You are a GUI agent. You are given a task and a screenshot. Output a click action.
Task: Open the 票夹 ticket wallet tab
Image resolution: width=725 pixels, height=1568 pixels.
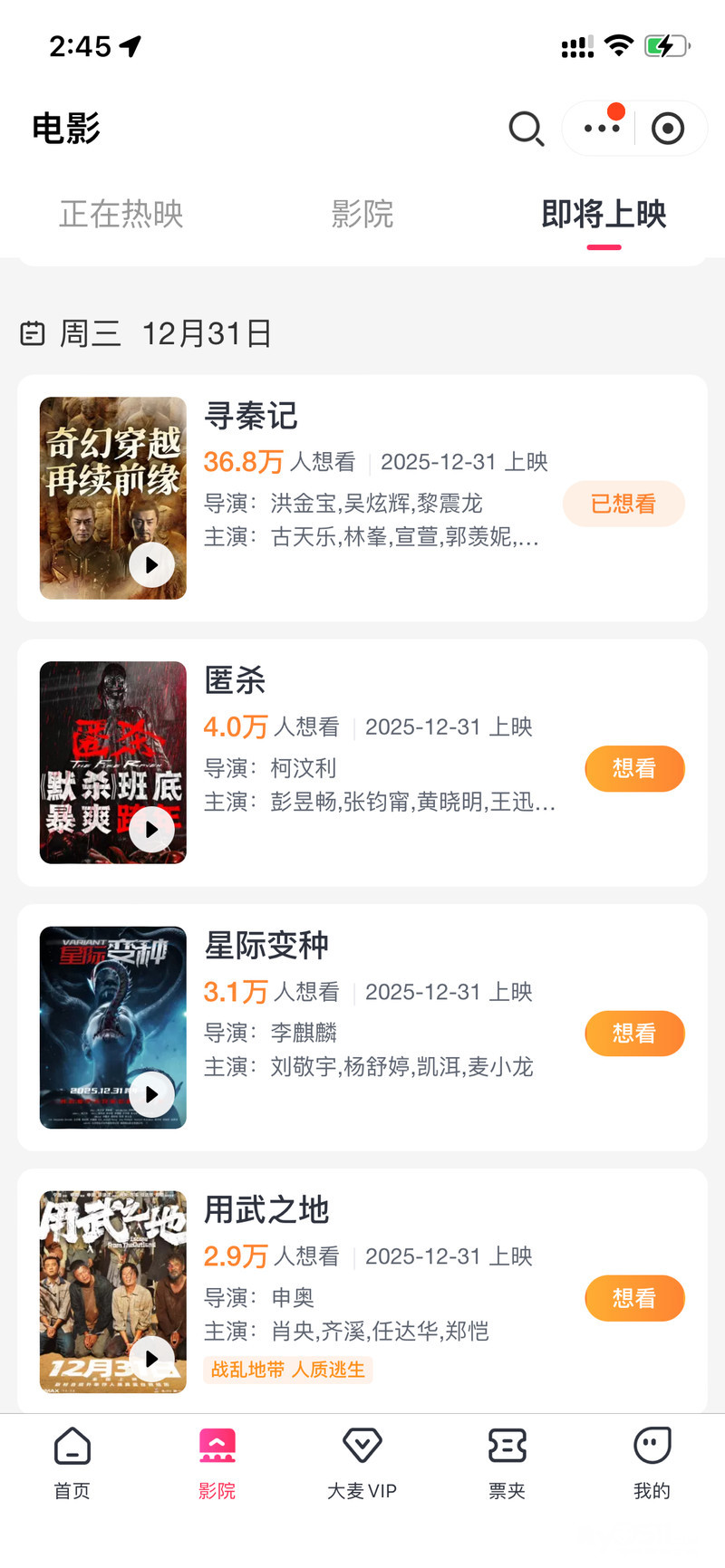507,1461
